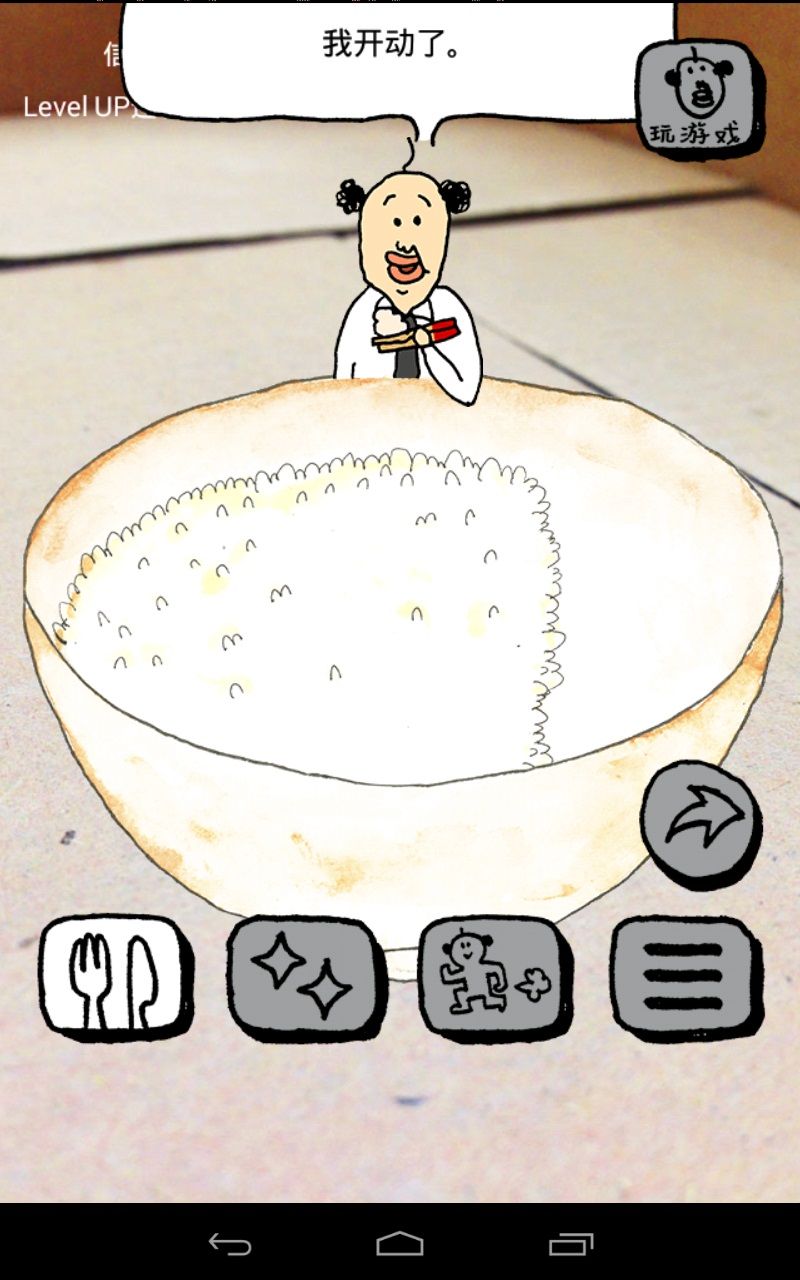The width and height of the screenshot is (800, 1280).
Task: Open the three-line menu button
Action: point(684,977)
